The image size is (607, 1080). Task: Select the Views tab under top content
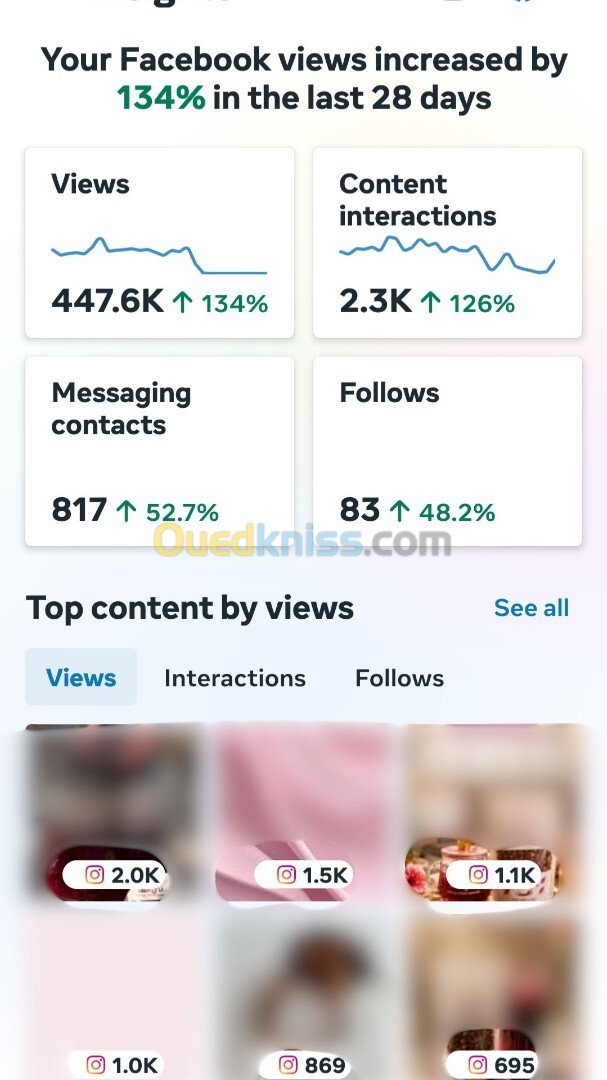click(81, 677)
